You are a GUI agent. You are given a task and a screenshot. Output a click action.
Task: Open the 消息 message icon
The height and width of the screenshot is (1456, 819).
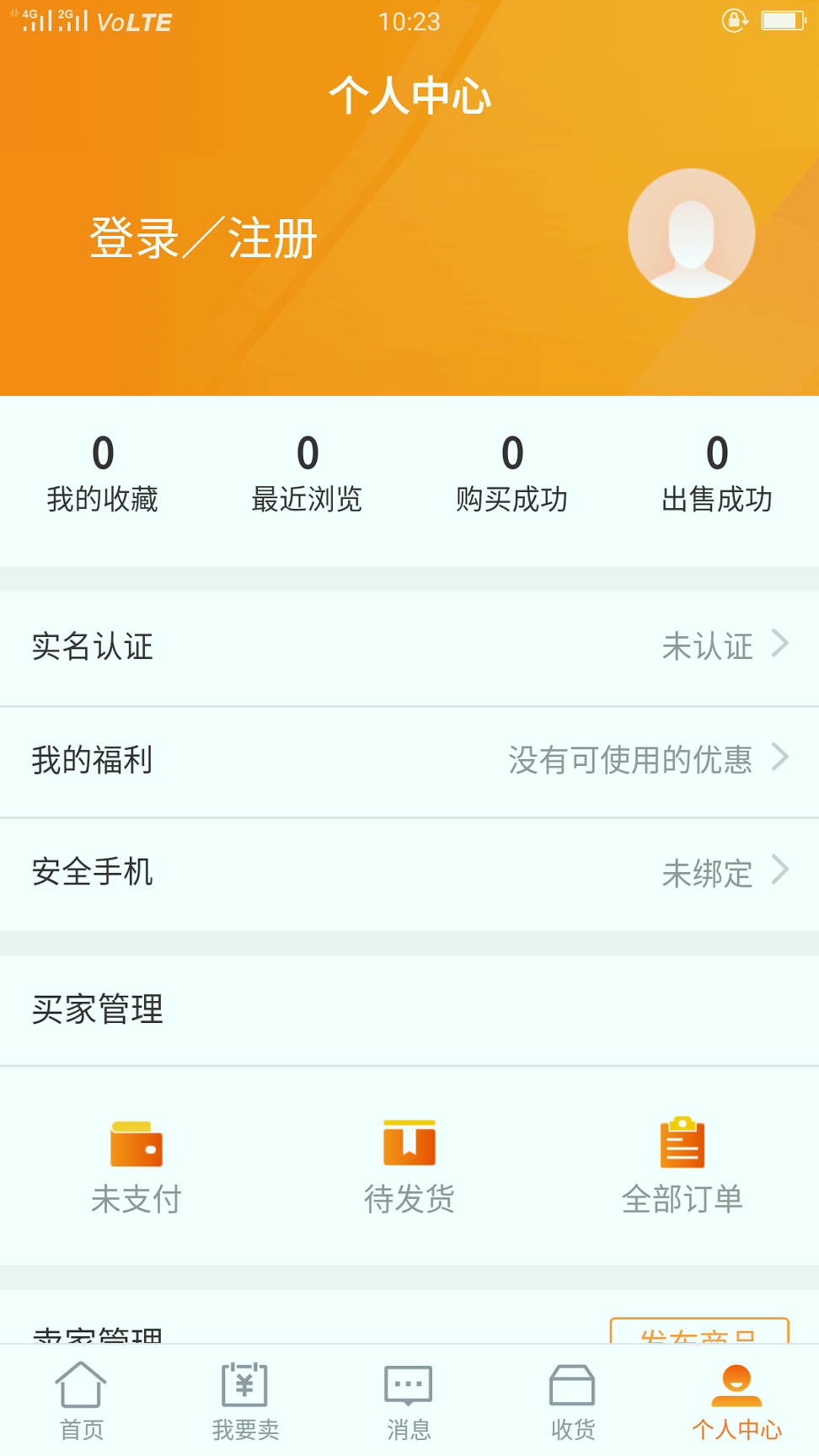(x=407, y=1383)
